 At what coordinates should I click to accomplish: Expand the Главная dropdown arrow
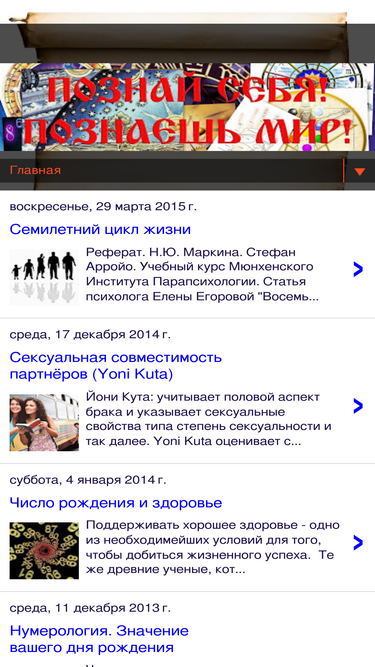tap(360, 171)
